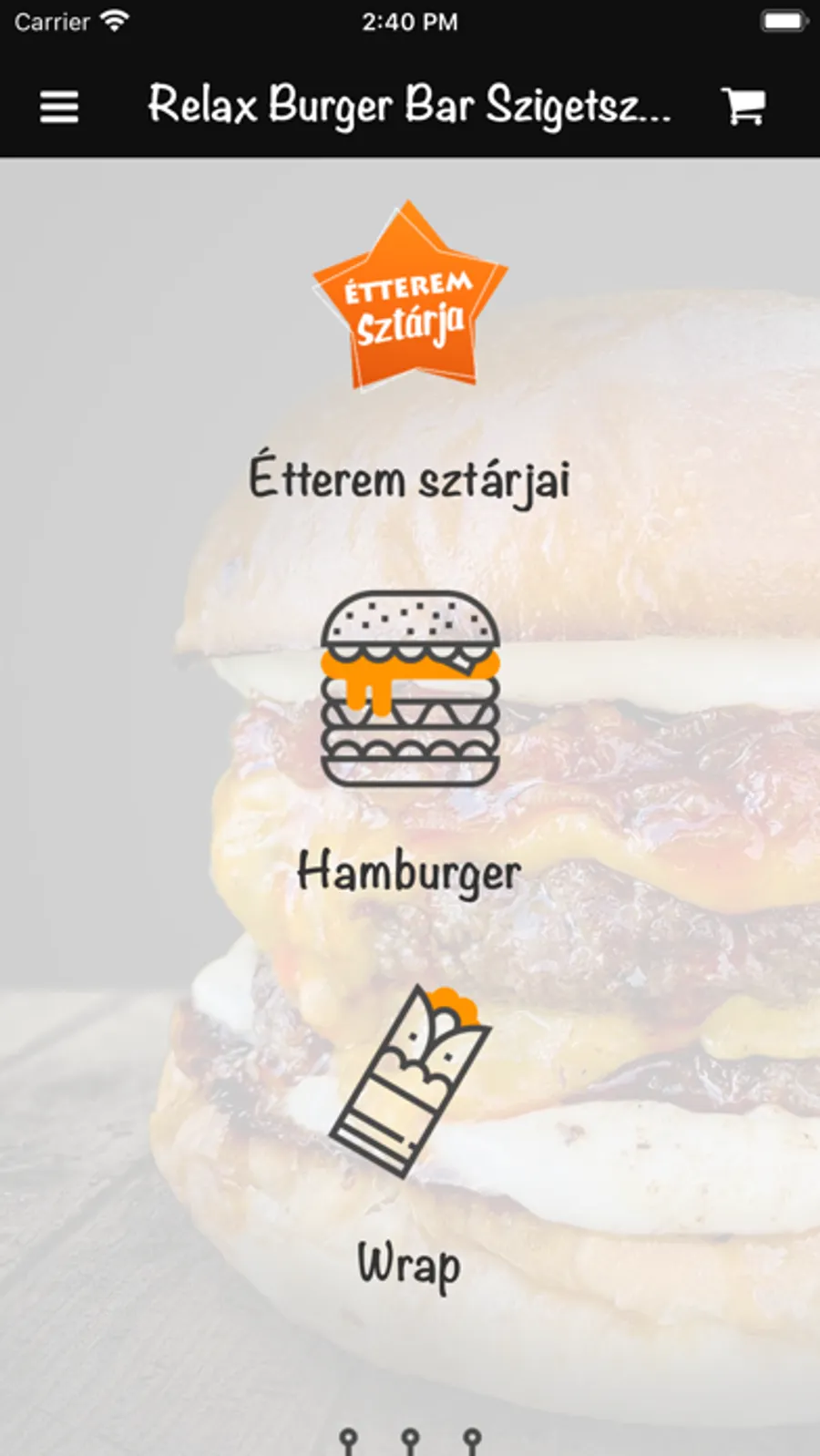Open the shopping cart

[743, 107]
